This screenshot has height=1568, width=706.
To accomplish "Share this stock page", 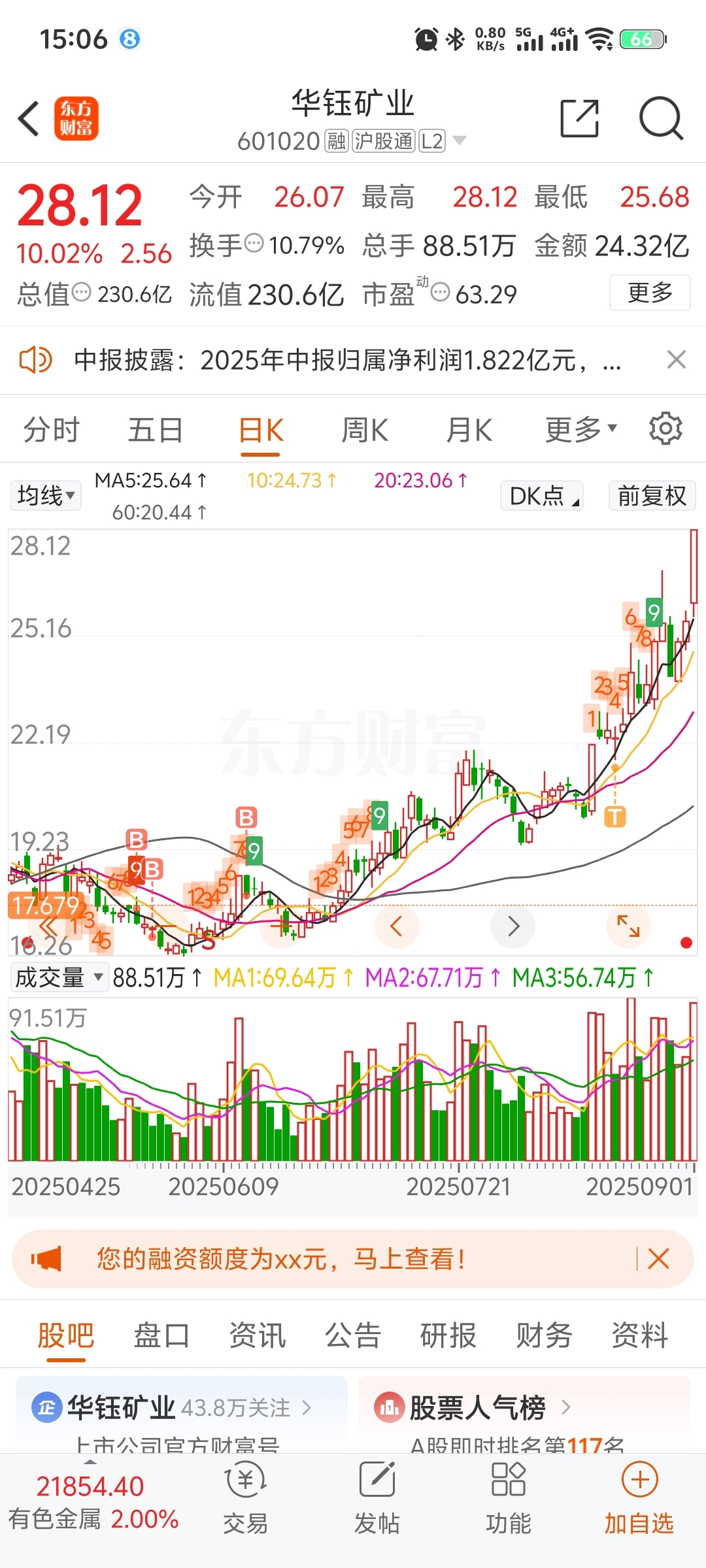I will click(x=580, y=119).
